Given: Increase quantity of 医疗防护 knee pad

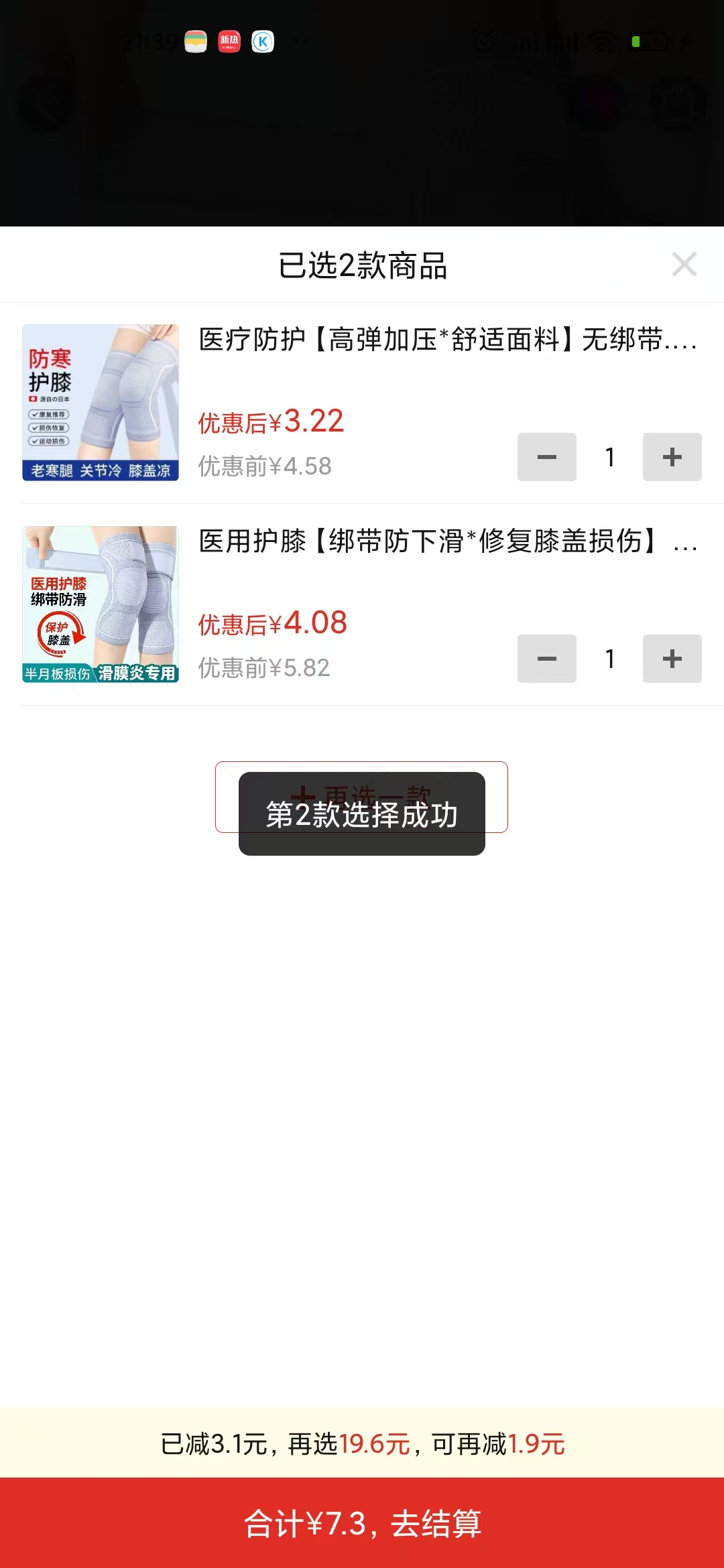Looking at the screenshot, I should click(672, 457).
